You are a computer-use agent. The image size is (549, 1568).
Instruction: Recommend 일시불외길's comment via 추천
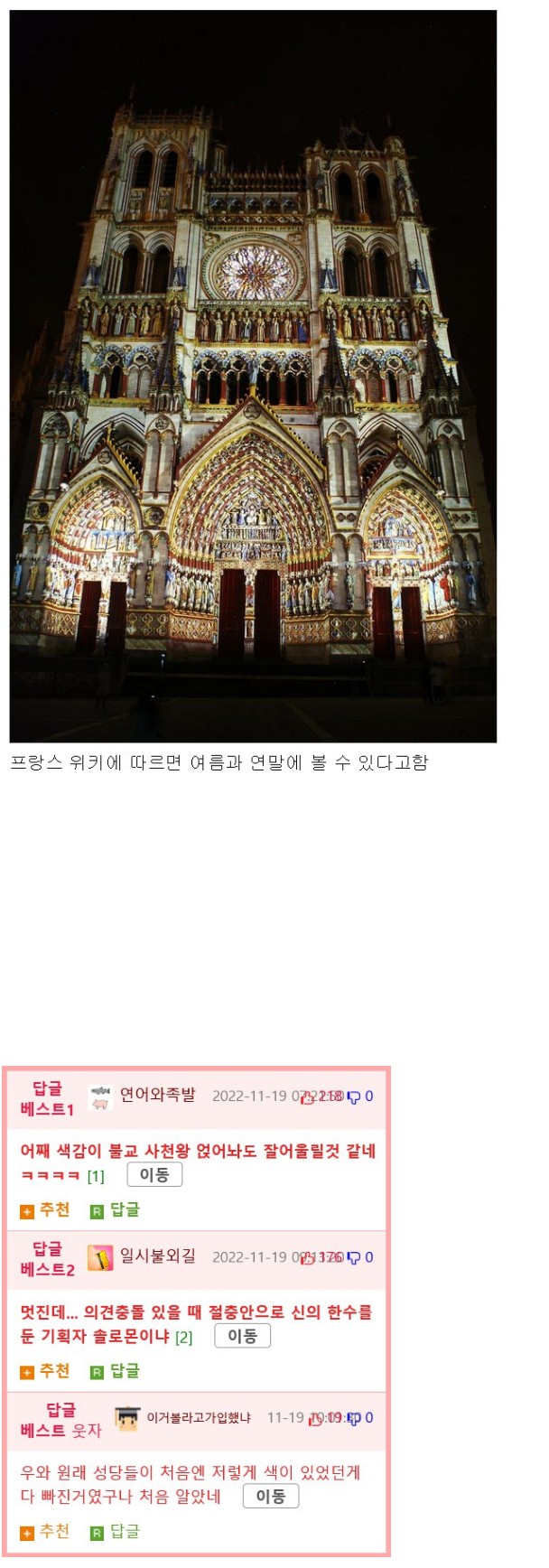point(45,1371)
